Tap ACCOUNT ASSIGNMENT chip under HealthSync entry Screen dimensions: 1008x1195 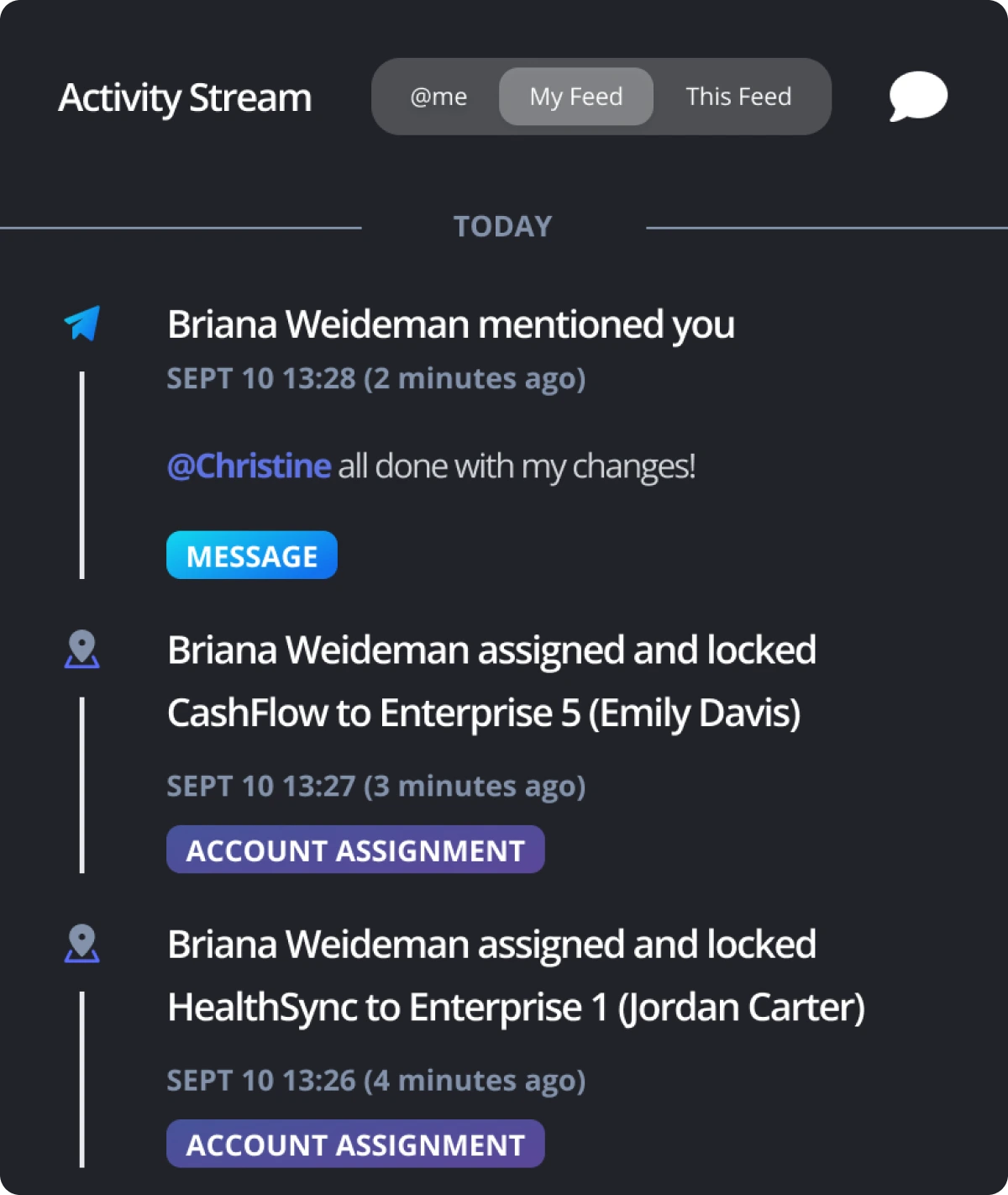[x=355, y=1144]
